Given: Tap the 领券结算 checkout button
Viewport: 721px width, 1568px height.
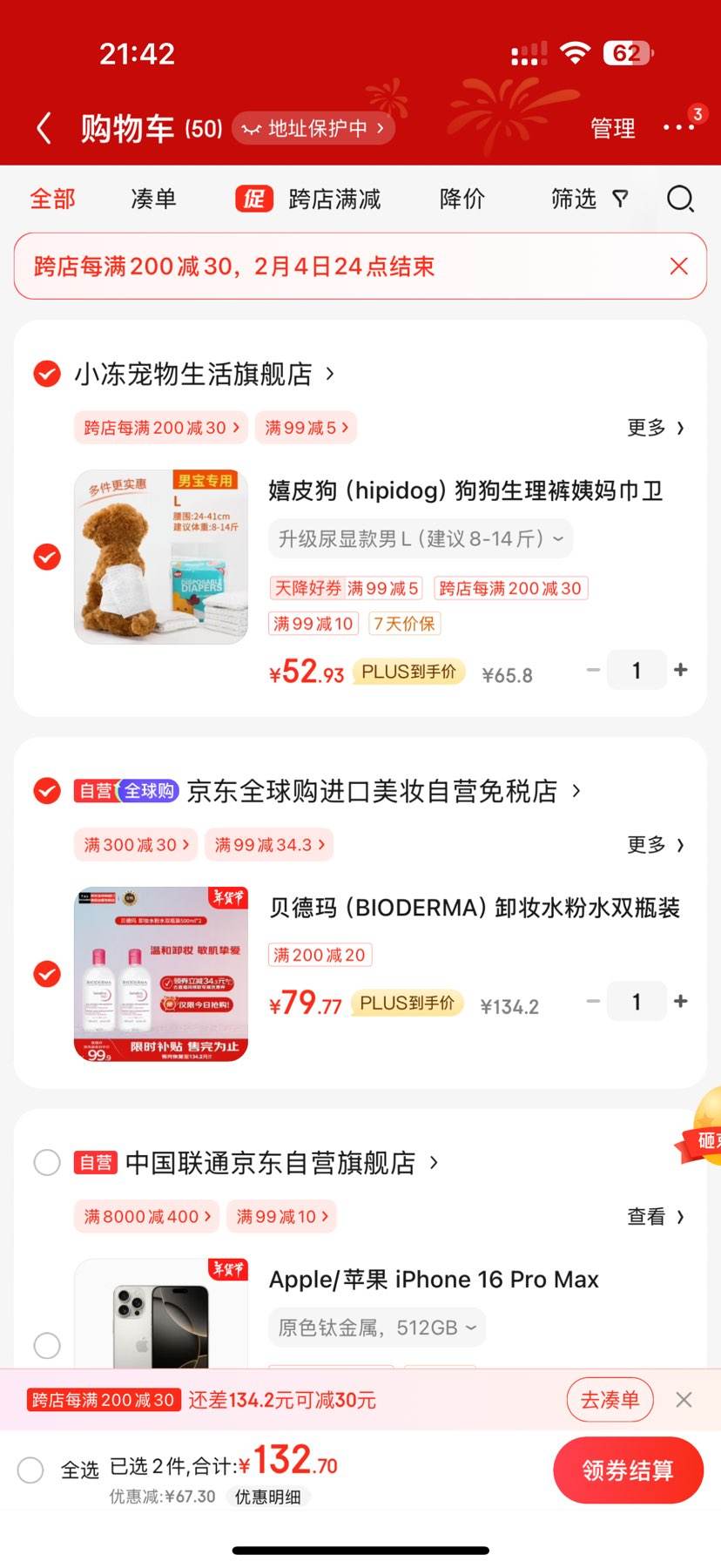Looking at the screenshot, I should click(x=628, y=1470).
